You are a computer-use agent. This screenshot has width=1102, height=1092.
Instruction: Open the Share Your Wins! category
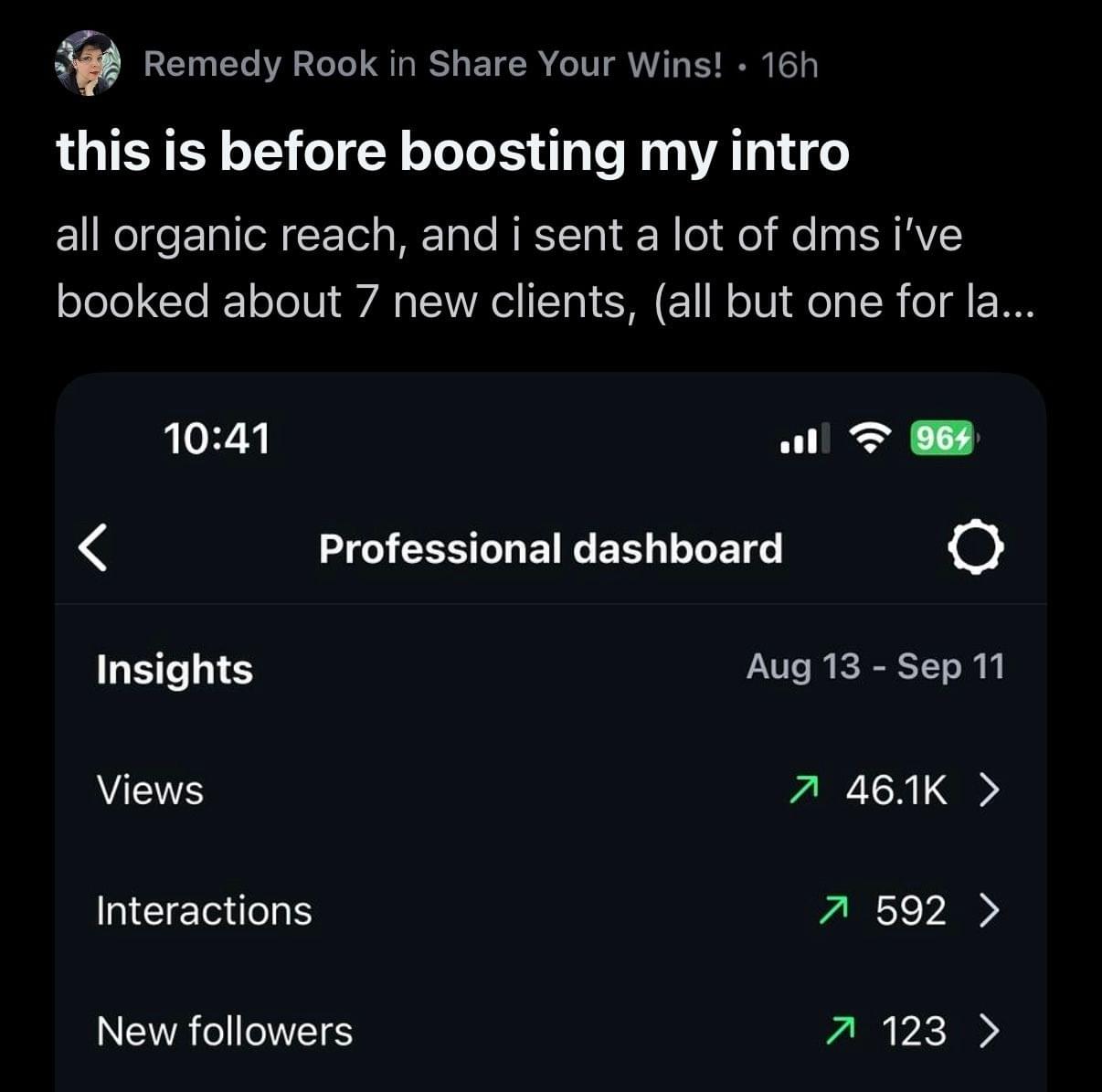(x=576, y=64)
